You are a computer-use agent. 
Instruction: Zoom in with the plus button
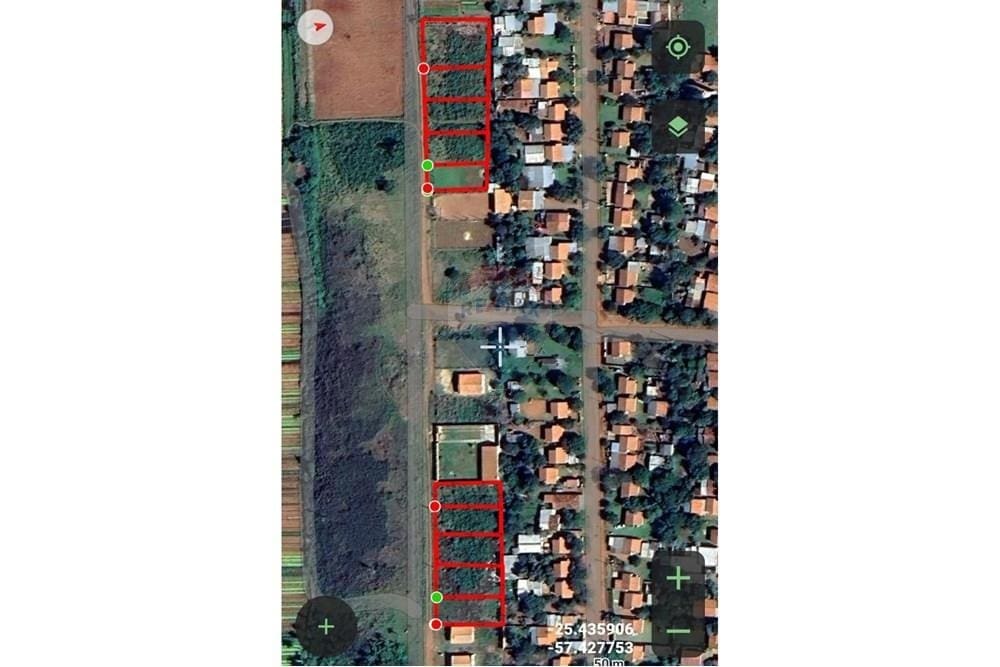point(678,578)
